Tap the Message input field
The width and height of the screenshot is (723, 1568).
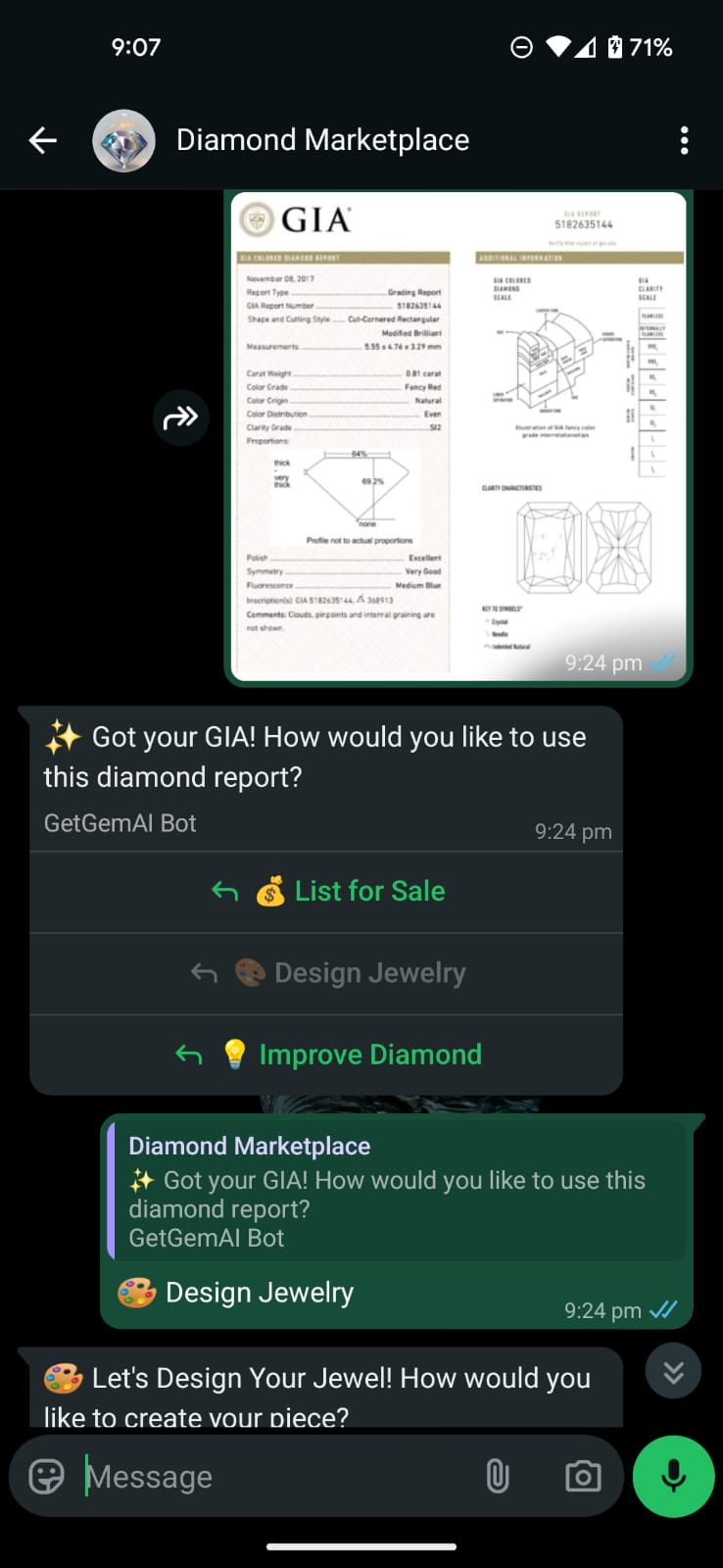pyautogui.click(x=245, y=1476)
